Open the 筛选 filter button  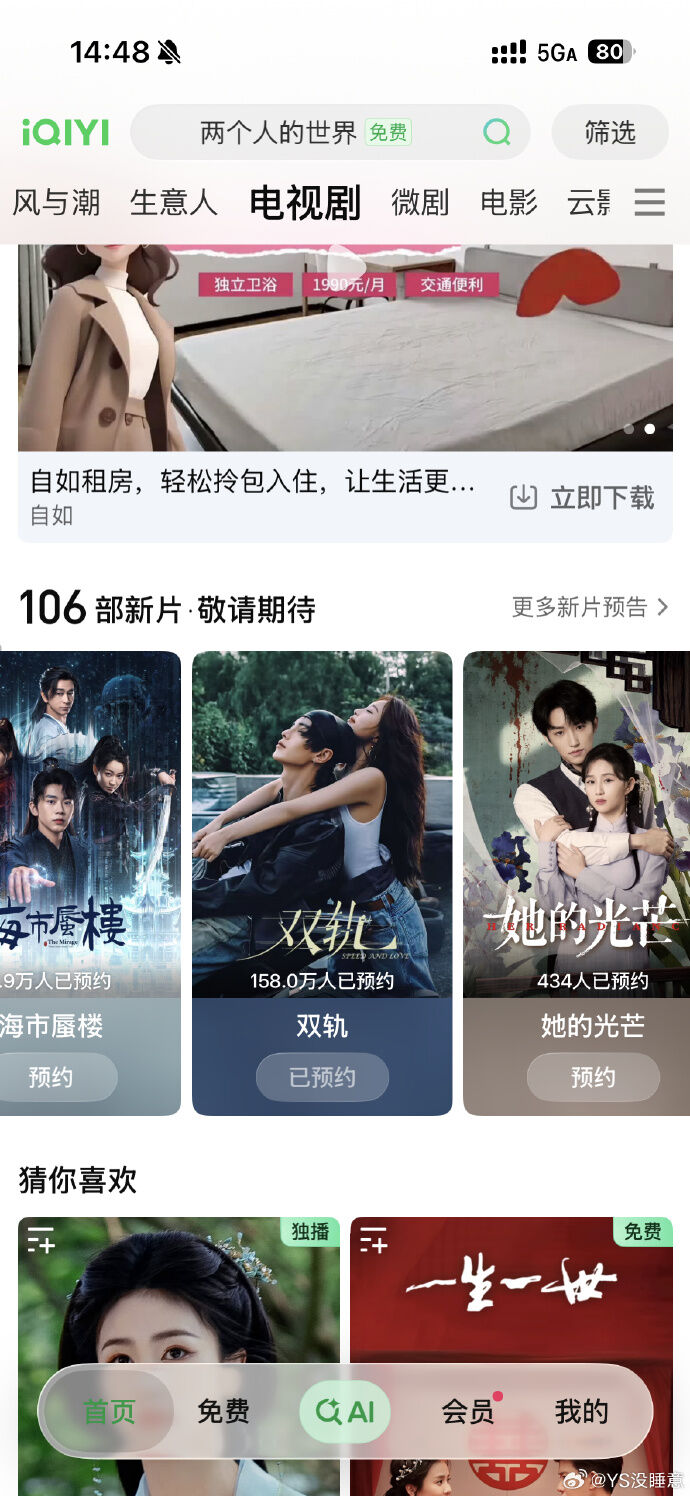(610, 132)
